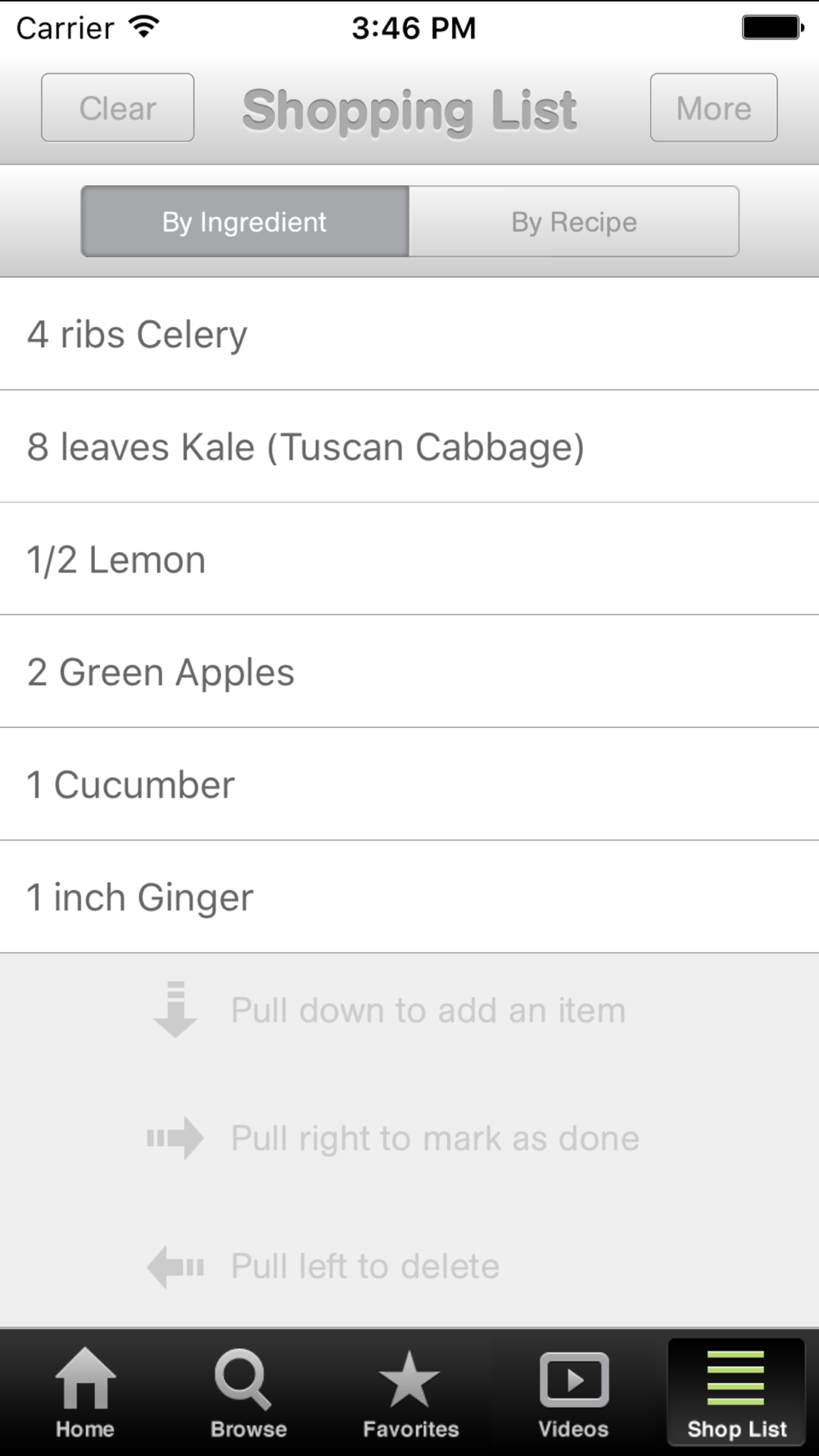The height and width of the screenshot is (1456, 819).
Task: Open the More options
Action: 713,107
